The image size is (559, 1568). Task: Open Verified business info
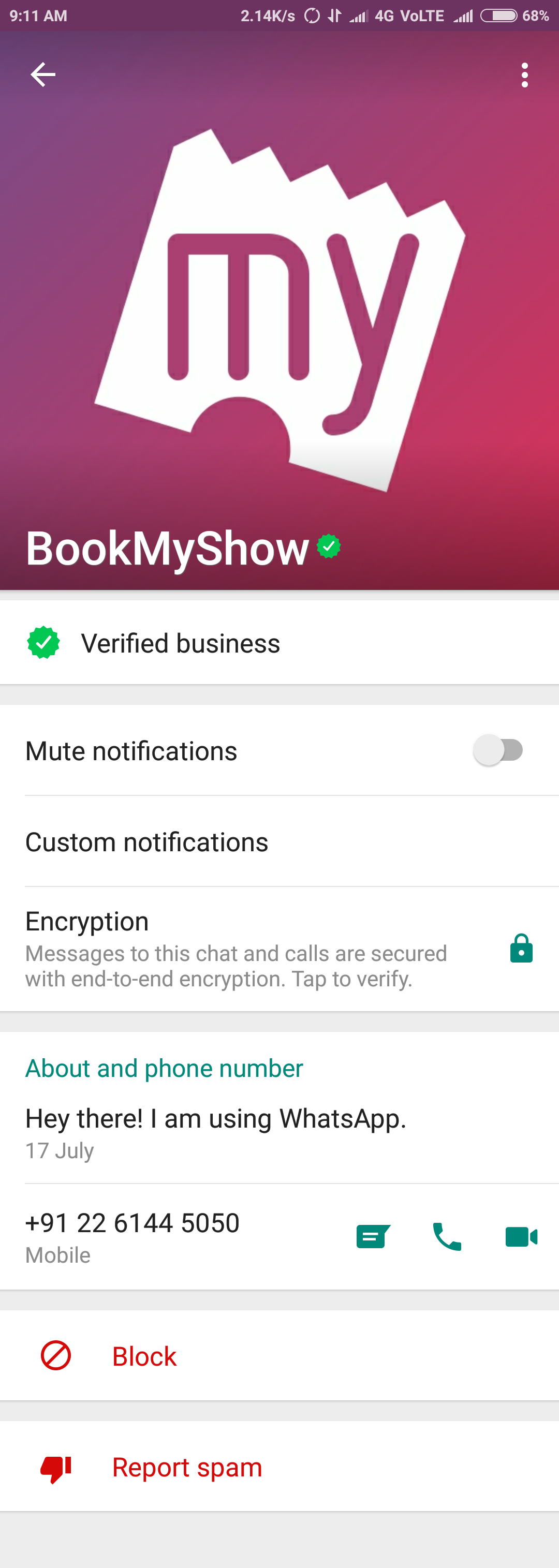pyautogui.click(x=180, y=643)
